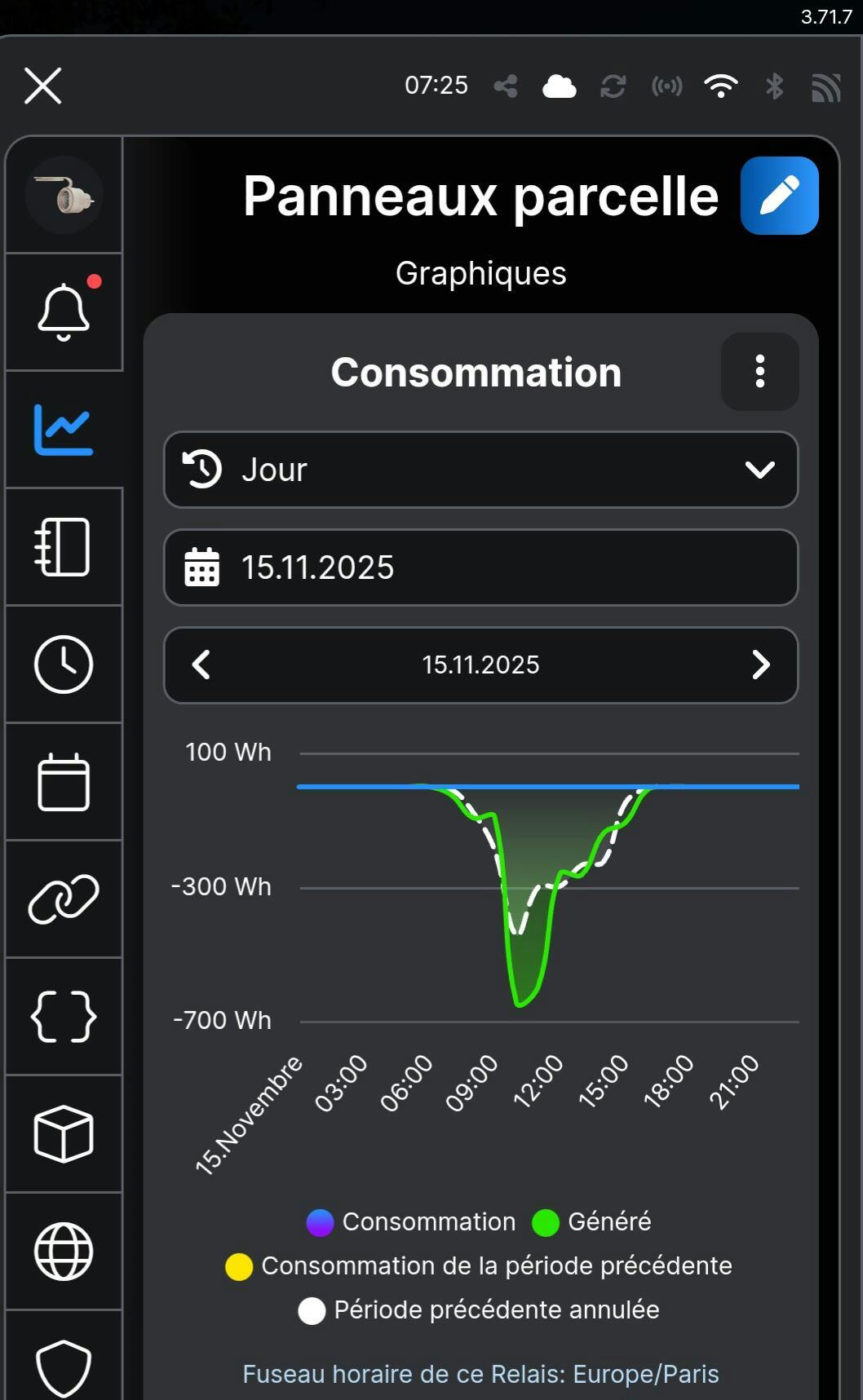Toggle Consommation de la période précédente series
This screenshot has width=863, height=1400.
click(x=480, y=1266)
